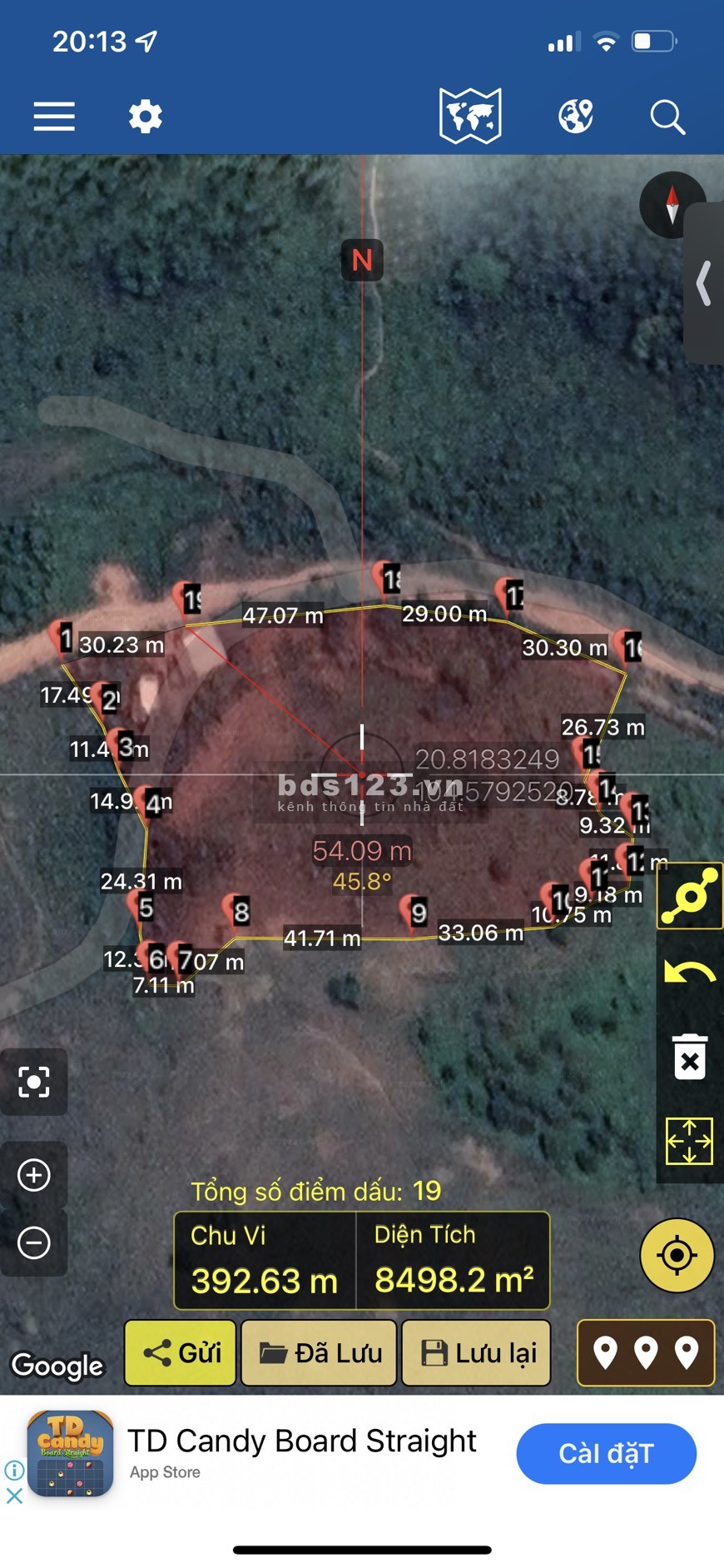The height and width of the screenshot is (1568, 724).
Task: Expand the side panel arrow
Action: [x=704, y=283]
